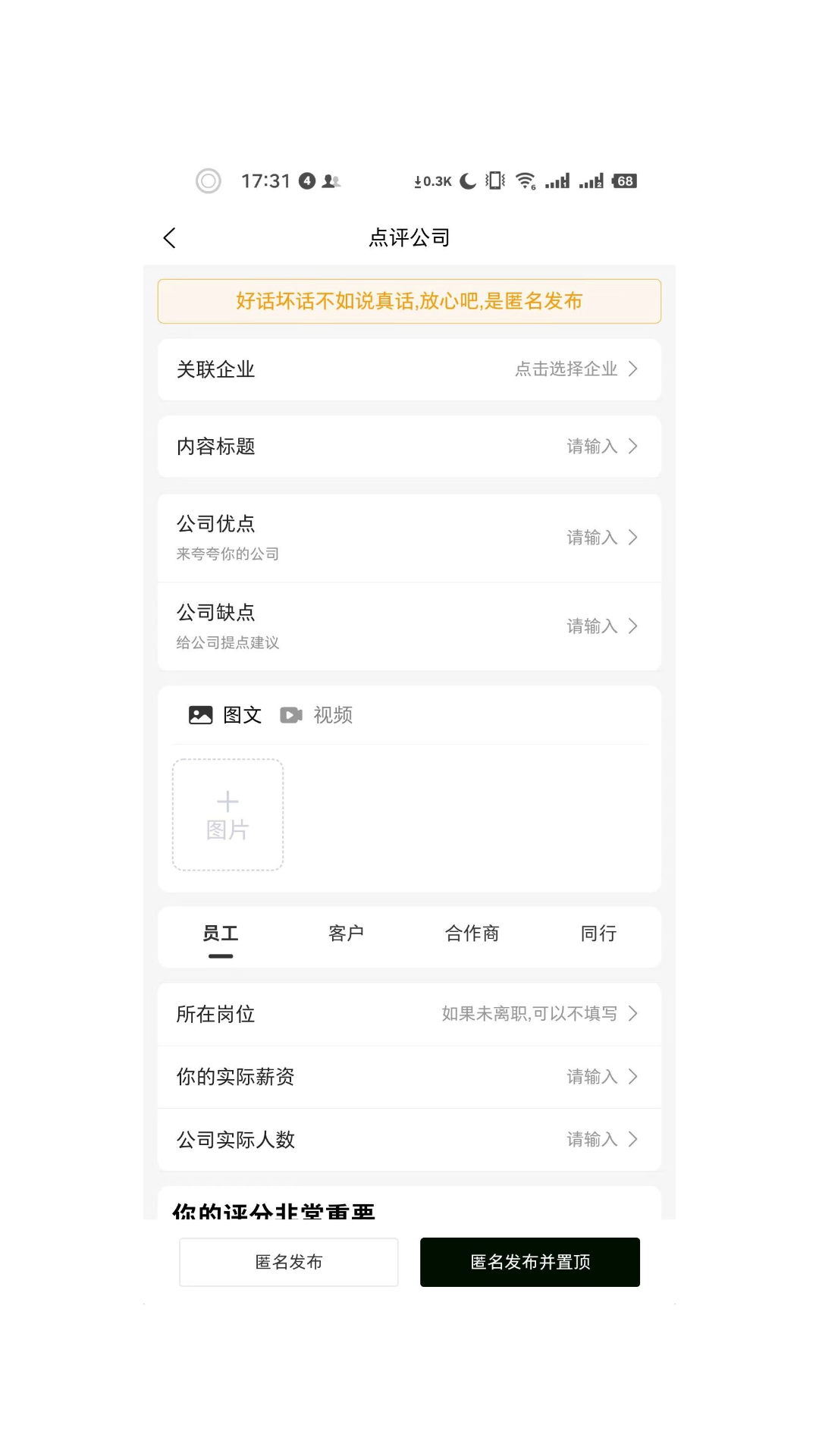The image size is (819, 1456).
Task: Fill in 公司实际人数 row
Action: click(x=409, y=1140)
